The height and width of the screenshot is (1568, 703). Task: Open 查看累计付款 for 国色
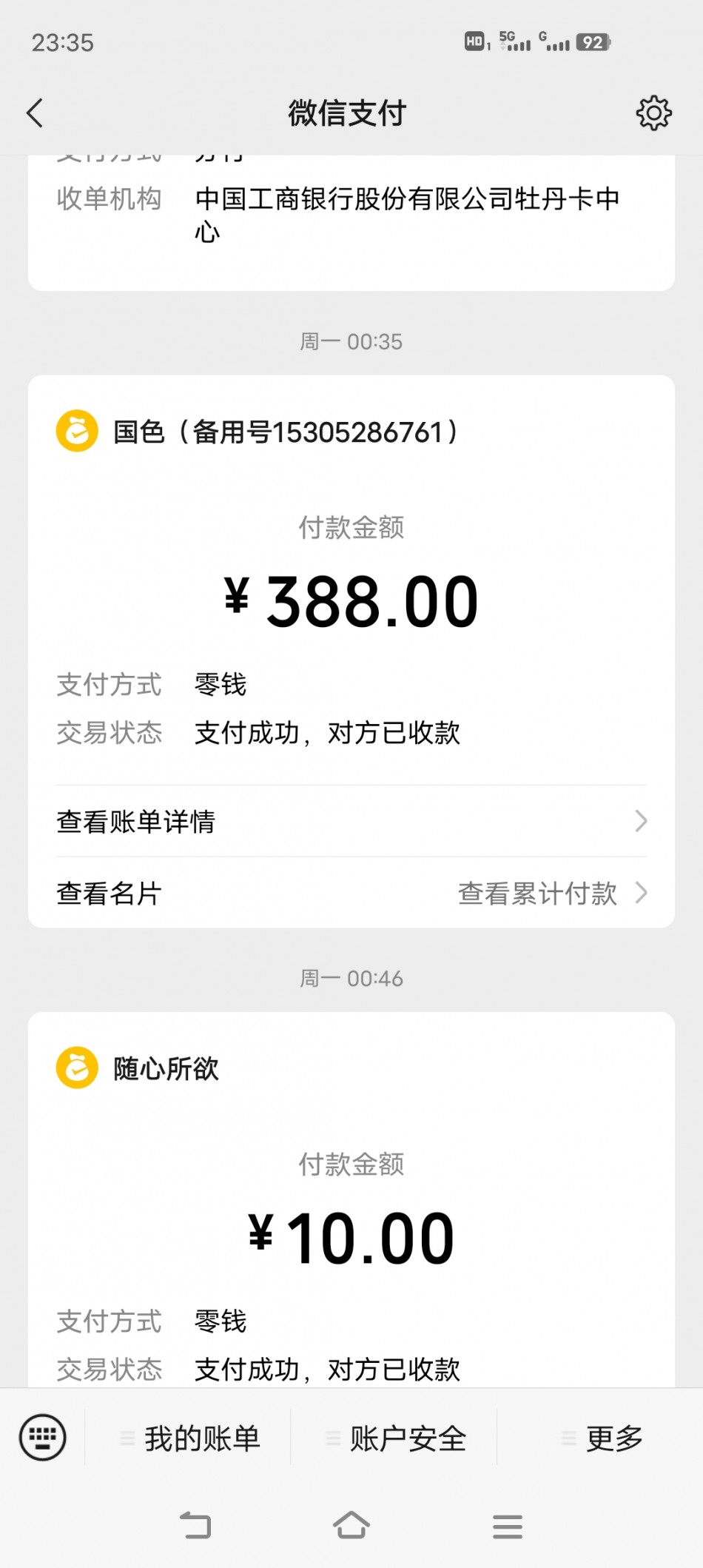click(552, 894)
